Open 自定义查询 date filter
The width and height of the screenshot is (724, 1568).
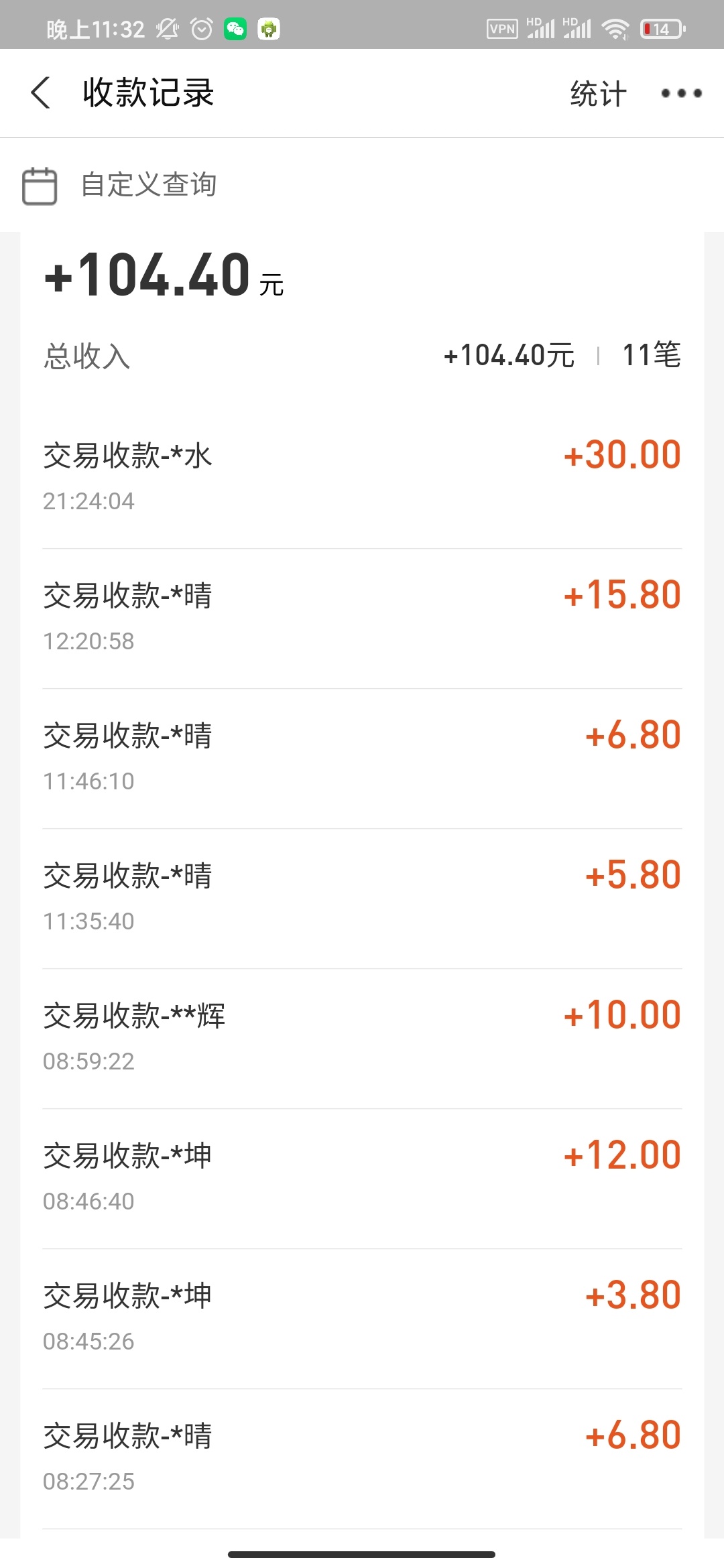121,185
